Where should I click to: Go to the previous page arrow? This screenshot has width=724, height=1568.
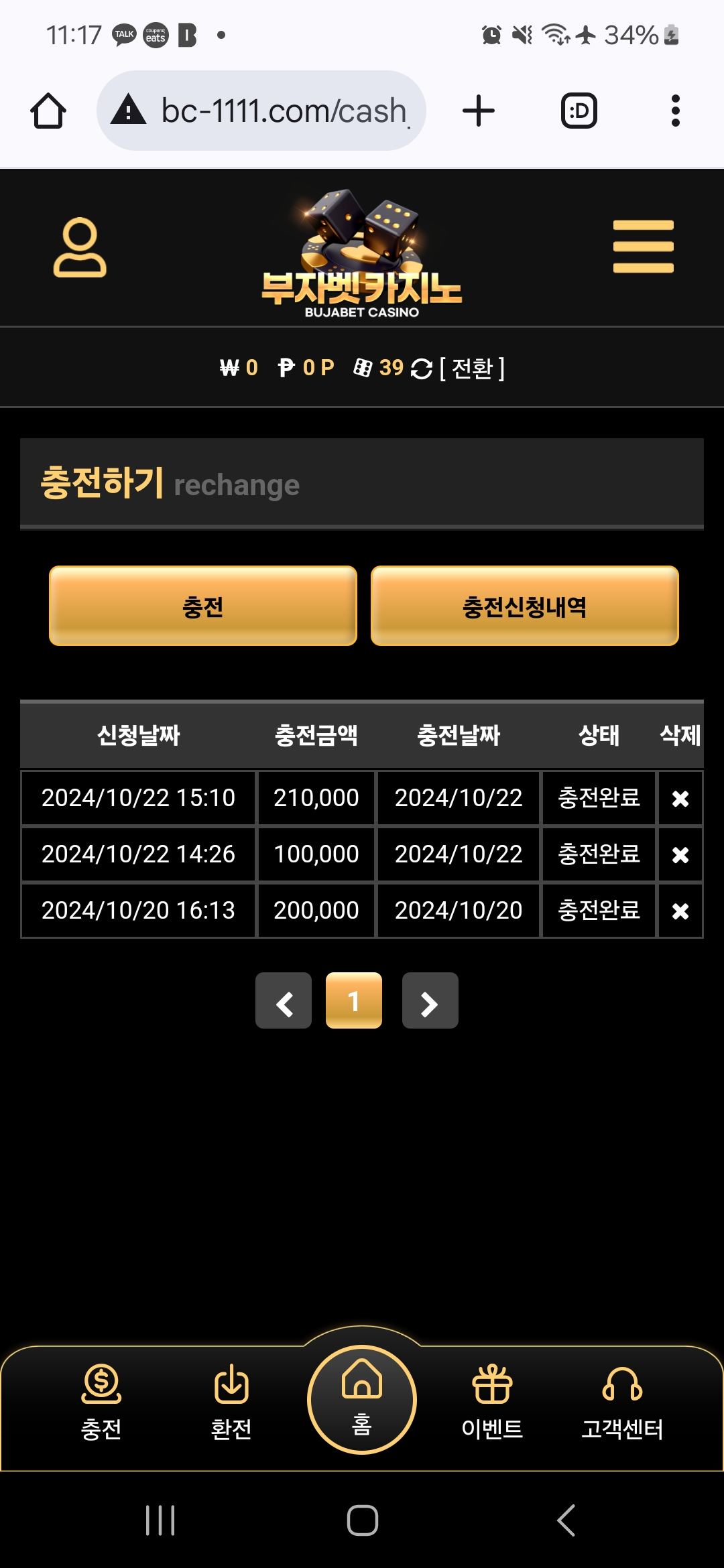click(284, 1000)
